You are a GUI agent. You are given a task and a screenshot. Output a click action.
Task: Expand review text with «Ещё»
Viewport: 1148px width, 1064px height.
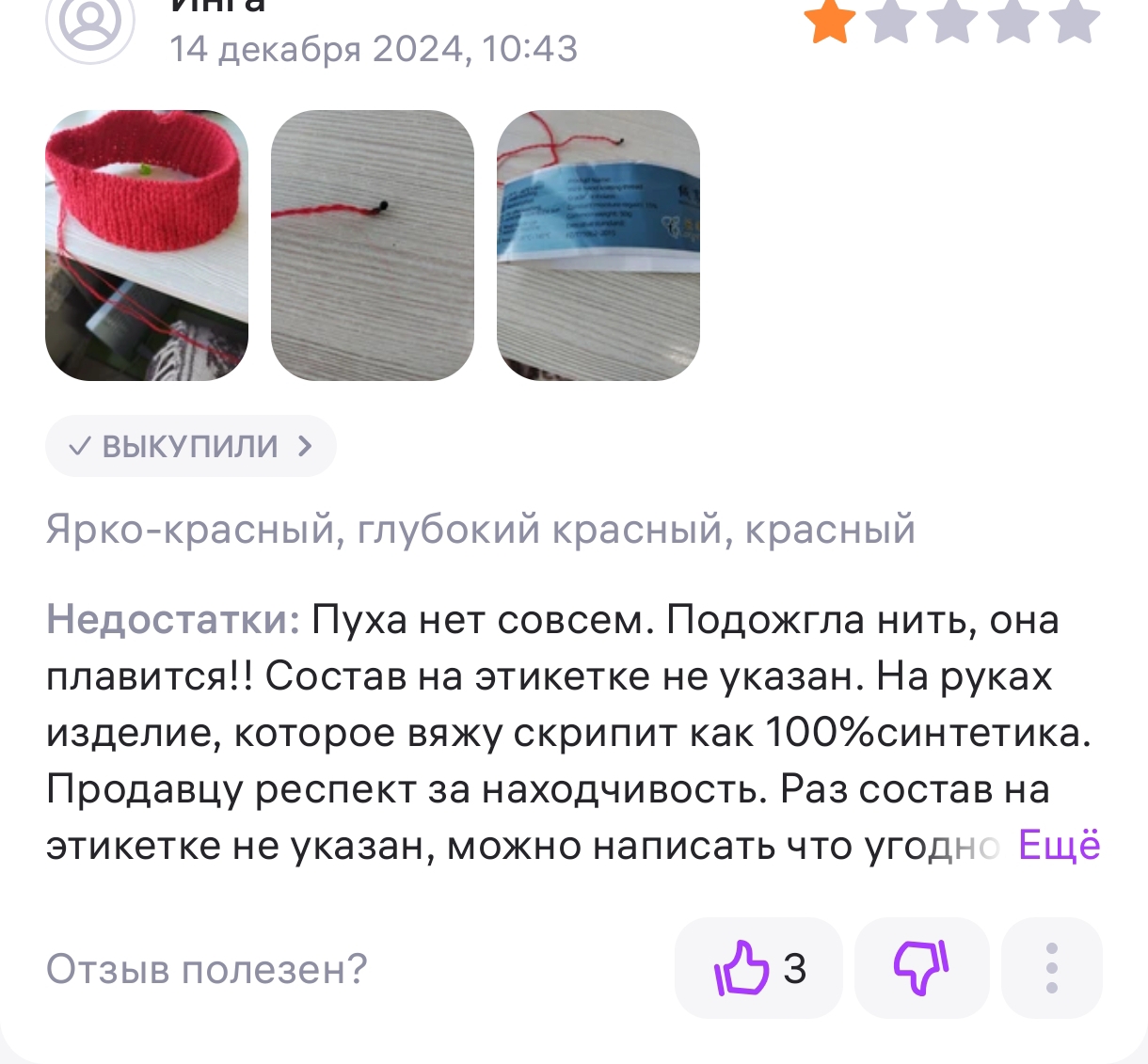(1059, 845)
